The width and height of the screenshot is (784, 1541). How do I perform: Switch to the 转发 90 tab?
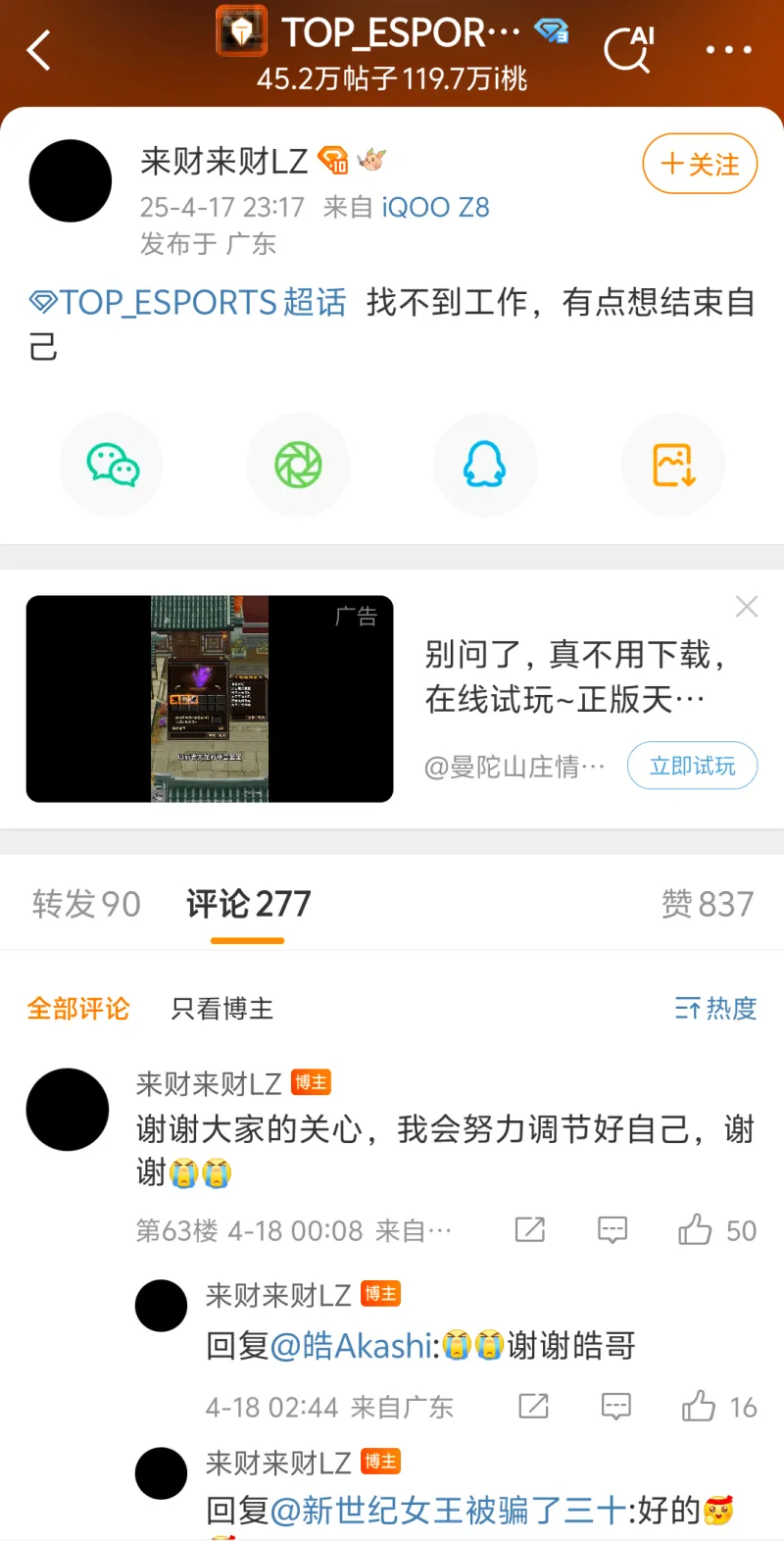pos(86,904)
